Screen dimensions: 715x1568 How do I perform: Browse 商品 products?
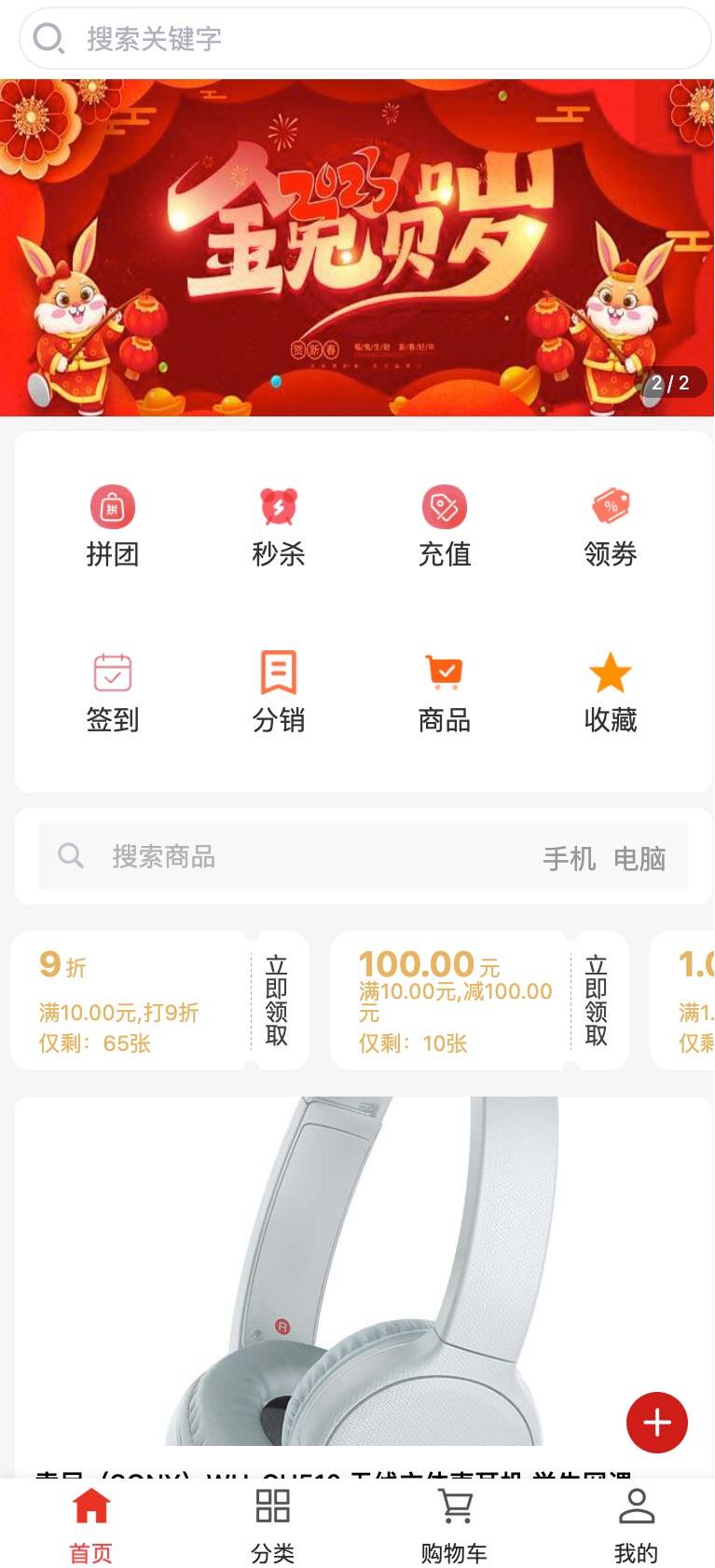(x=445, y=692)
